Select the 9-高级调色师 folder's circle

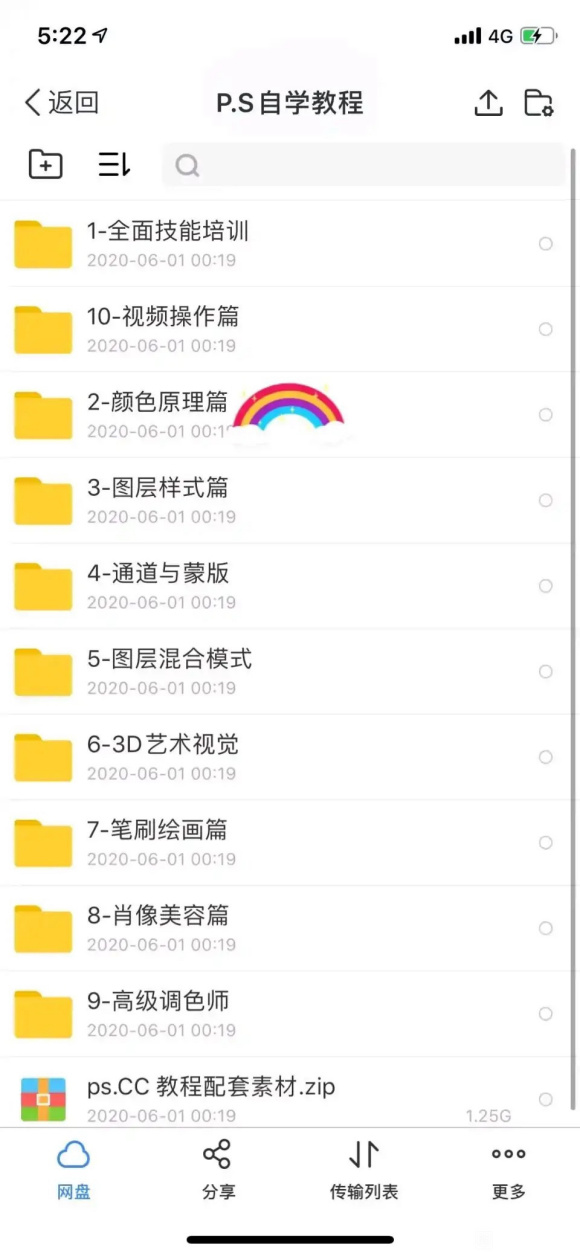click(x=546, y=1014)
